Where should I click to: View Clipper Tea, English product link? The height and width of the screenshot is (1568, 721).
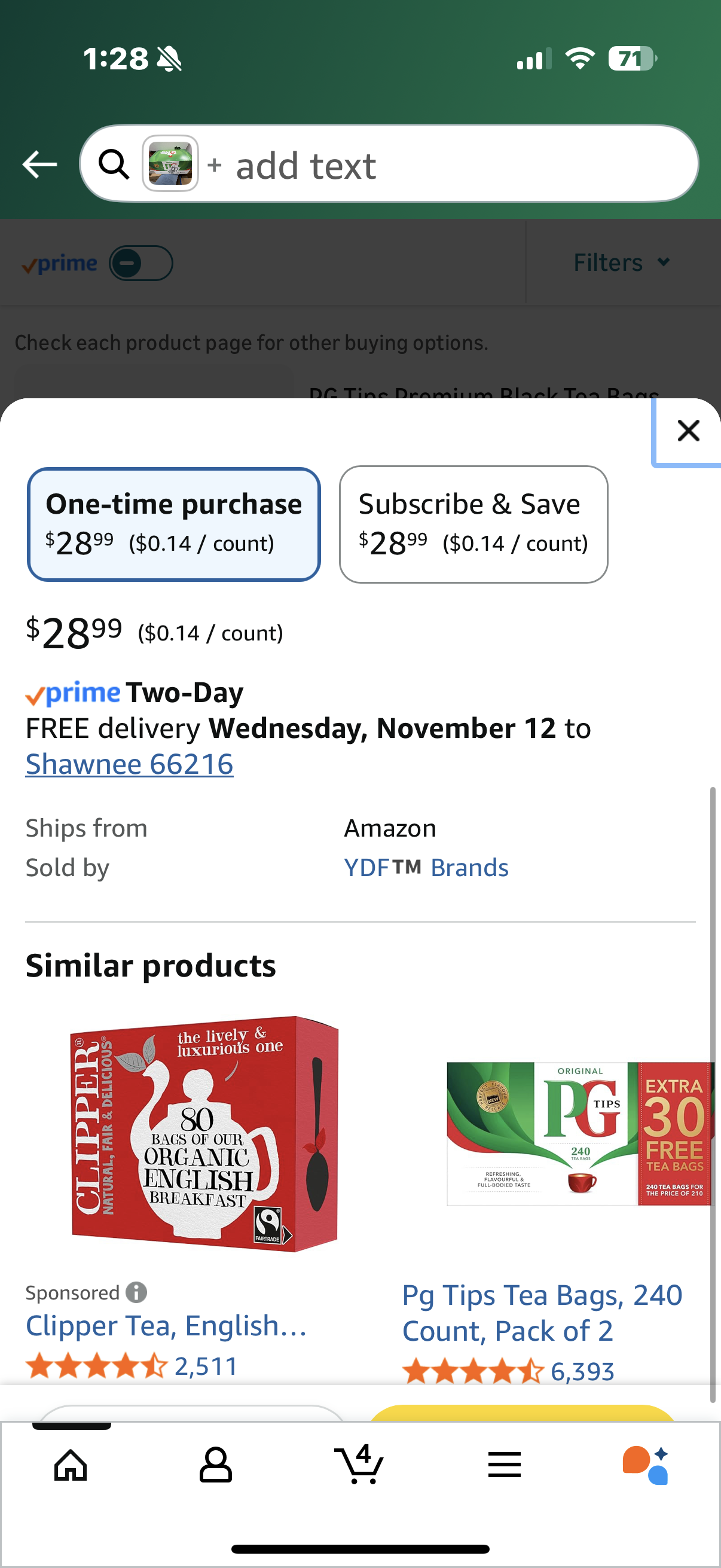coord(166,1326)
